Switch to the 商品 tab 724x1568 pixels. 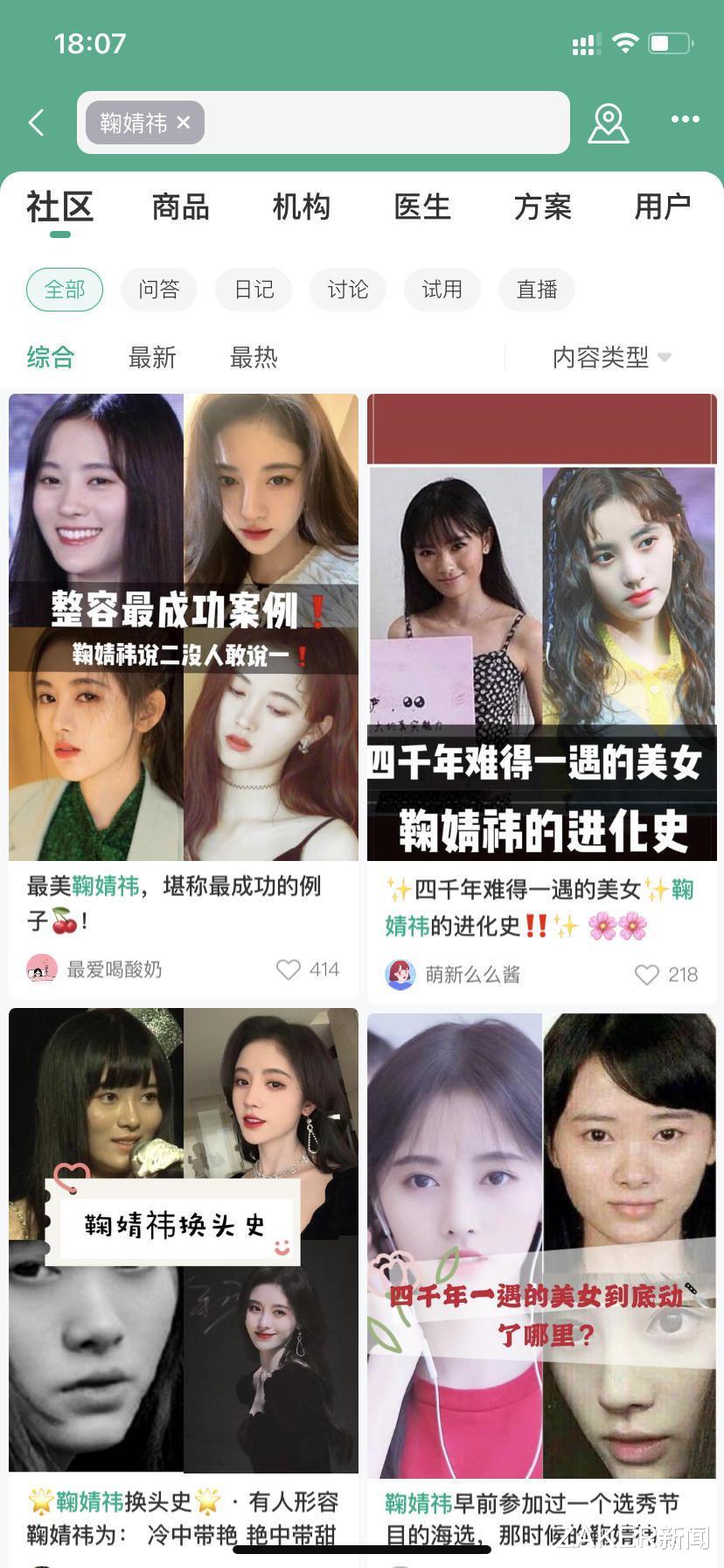(x=179, y=207)
